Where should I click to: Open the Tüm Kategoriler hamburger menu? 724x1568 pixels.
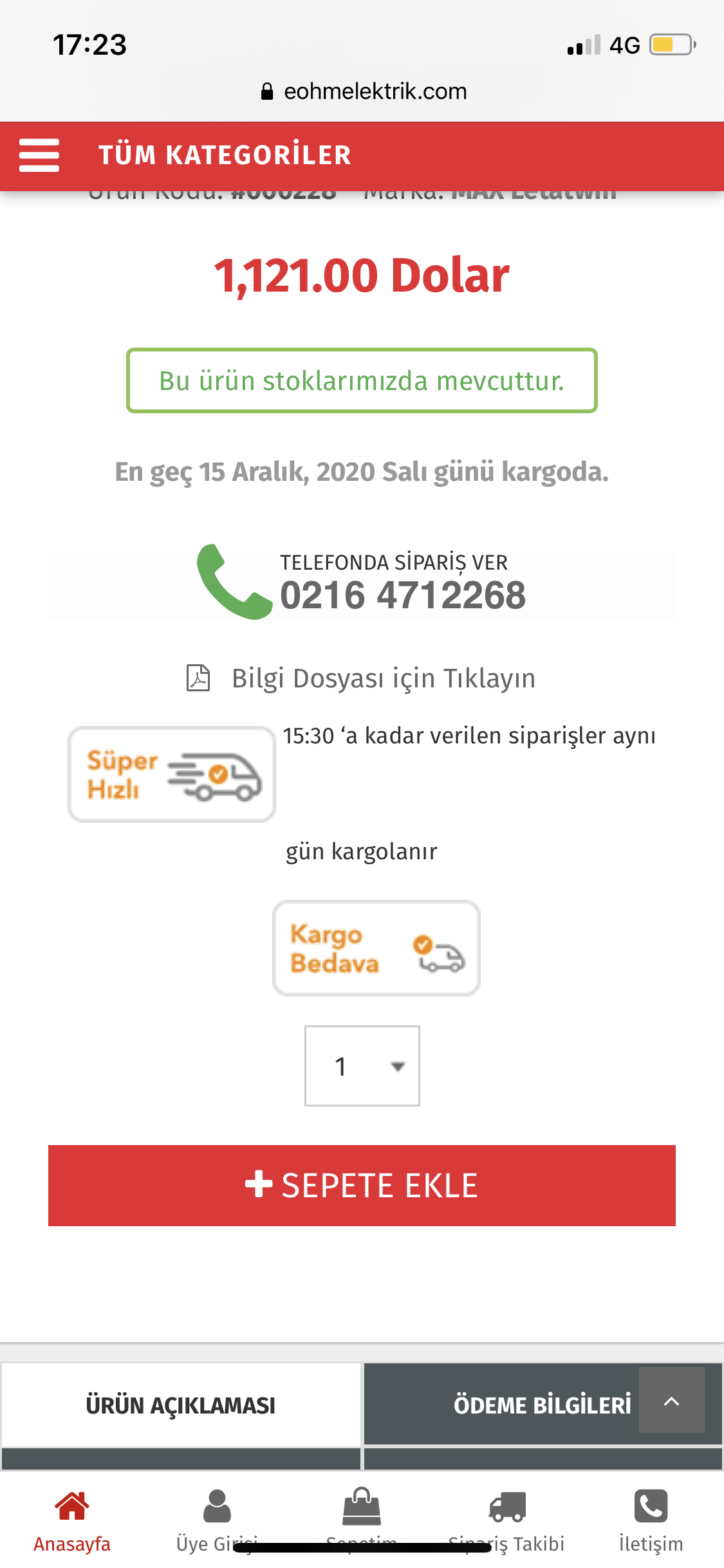coord(39,155)
